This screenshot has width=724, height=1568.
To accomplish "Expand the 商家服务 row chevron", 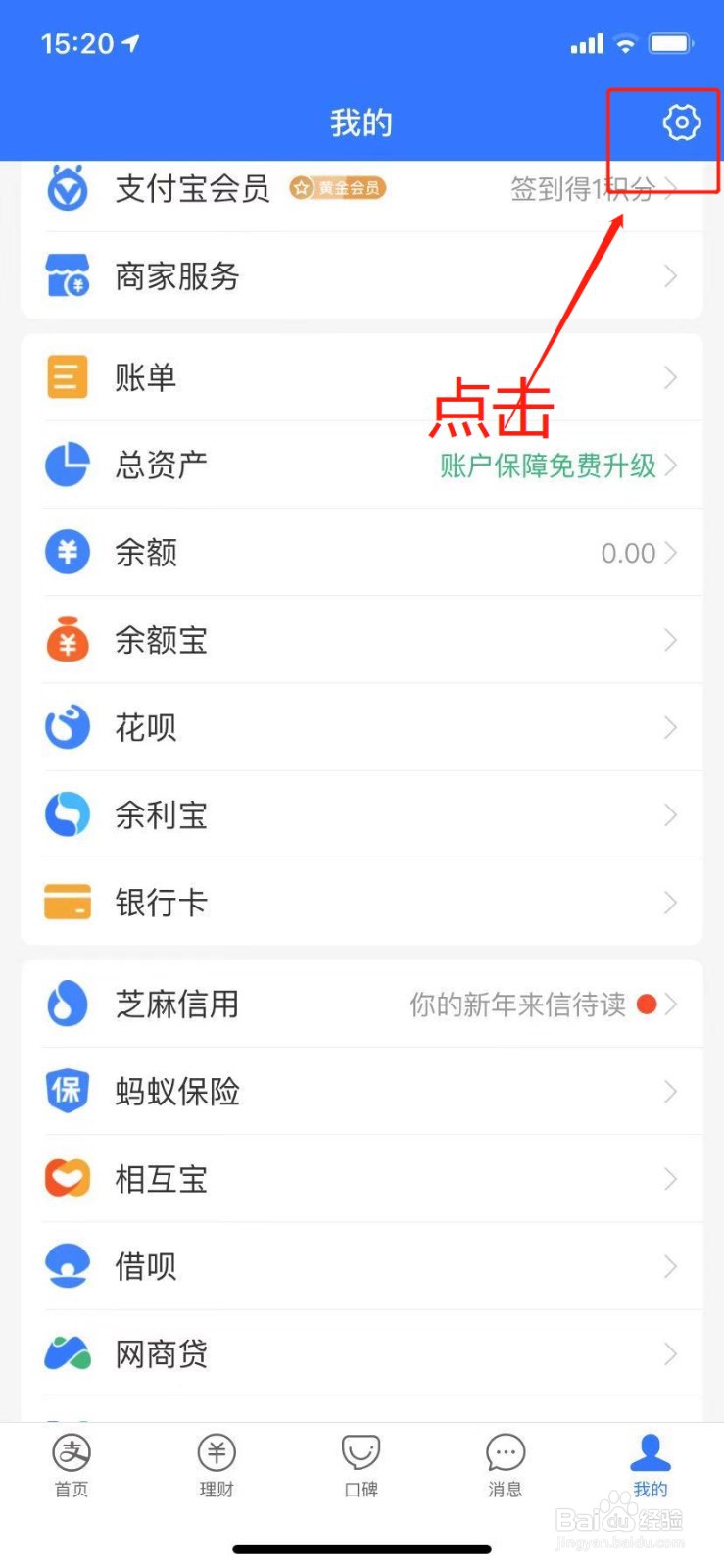I will 670,276.
